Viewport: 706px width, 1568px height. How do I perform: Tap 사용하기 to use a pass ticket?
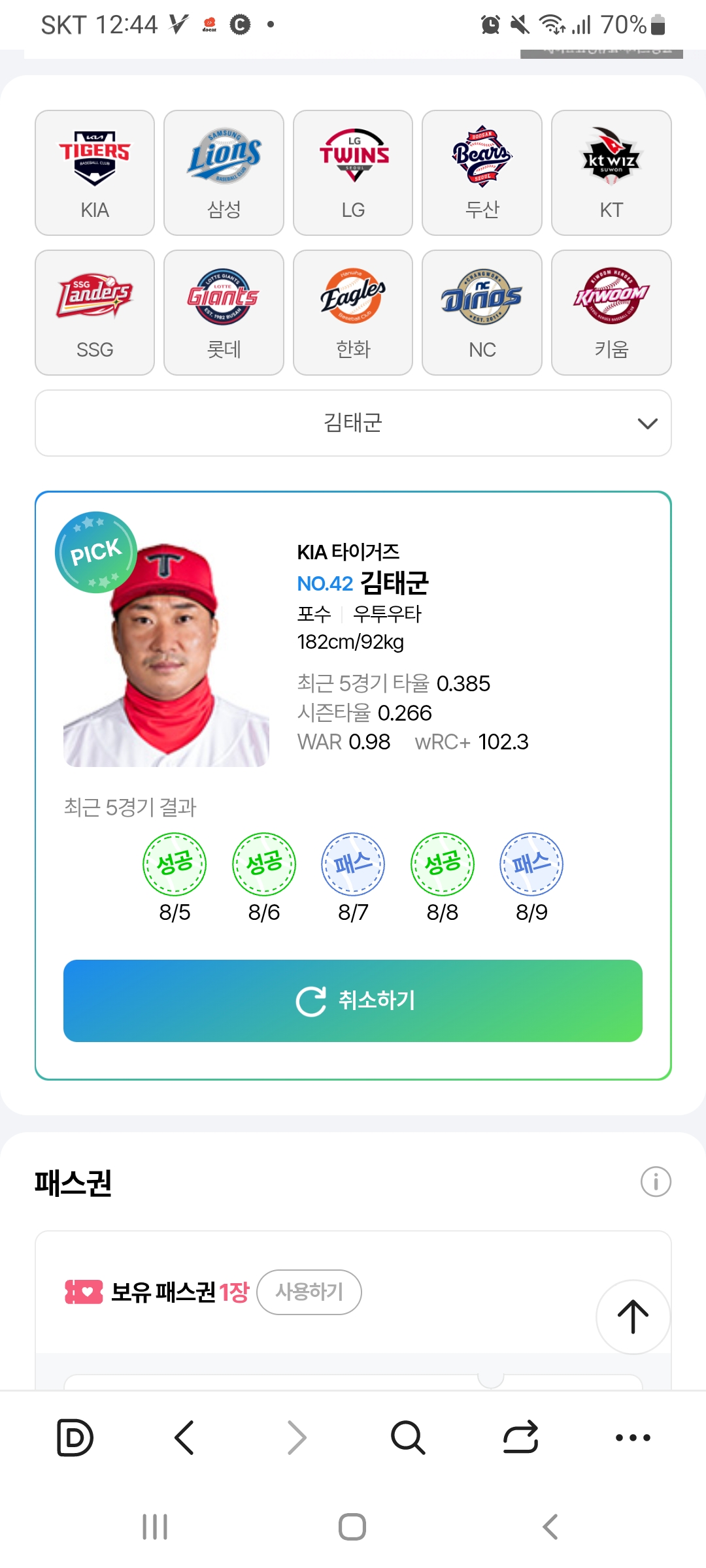coord(309,1292)
